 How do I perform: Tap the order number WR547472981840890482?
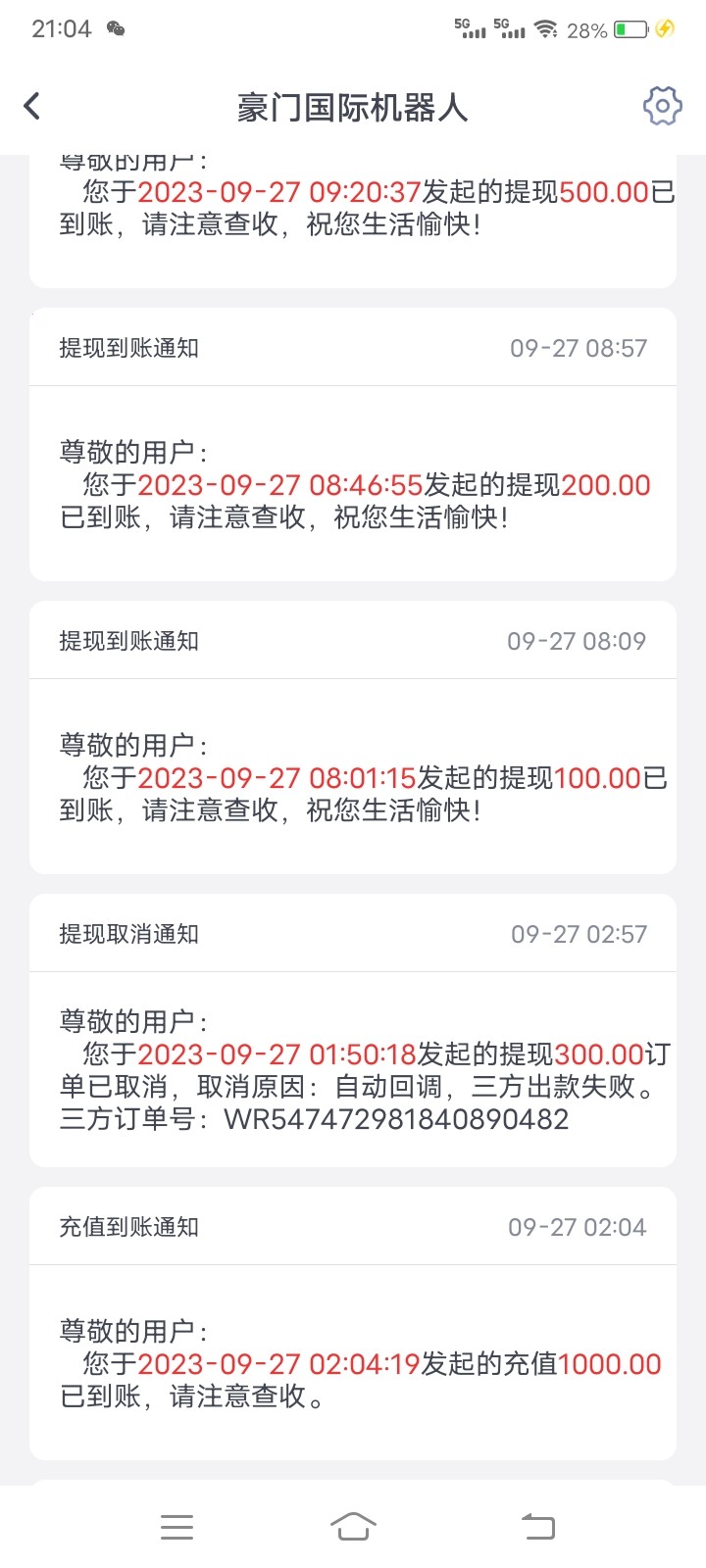pos(392,1118)
